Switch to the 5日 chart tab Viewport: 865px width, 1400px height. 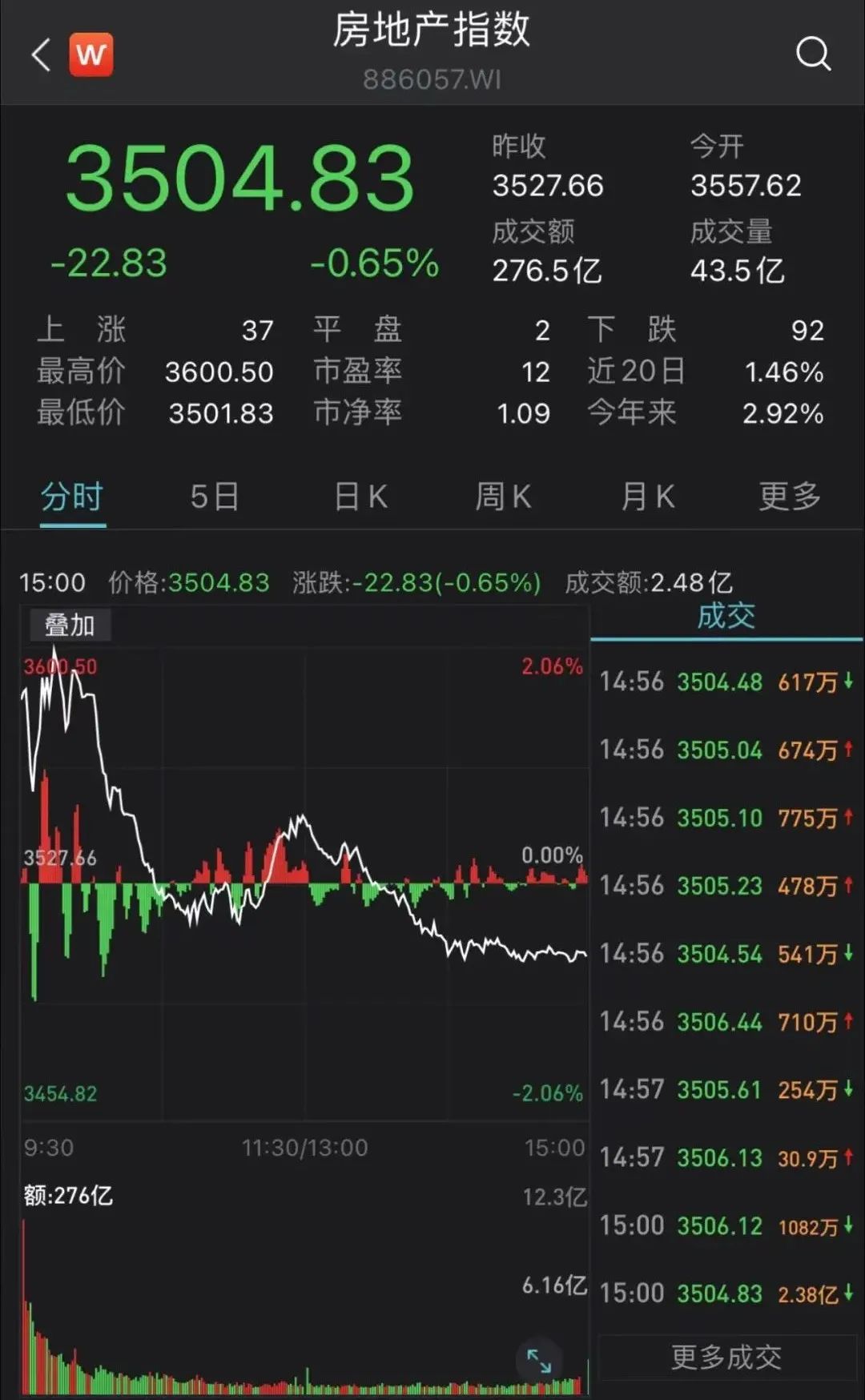215,497
